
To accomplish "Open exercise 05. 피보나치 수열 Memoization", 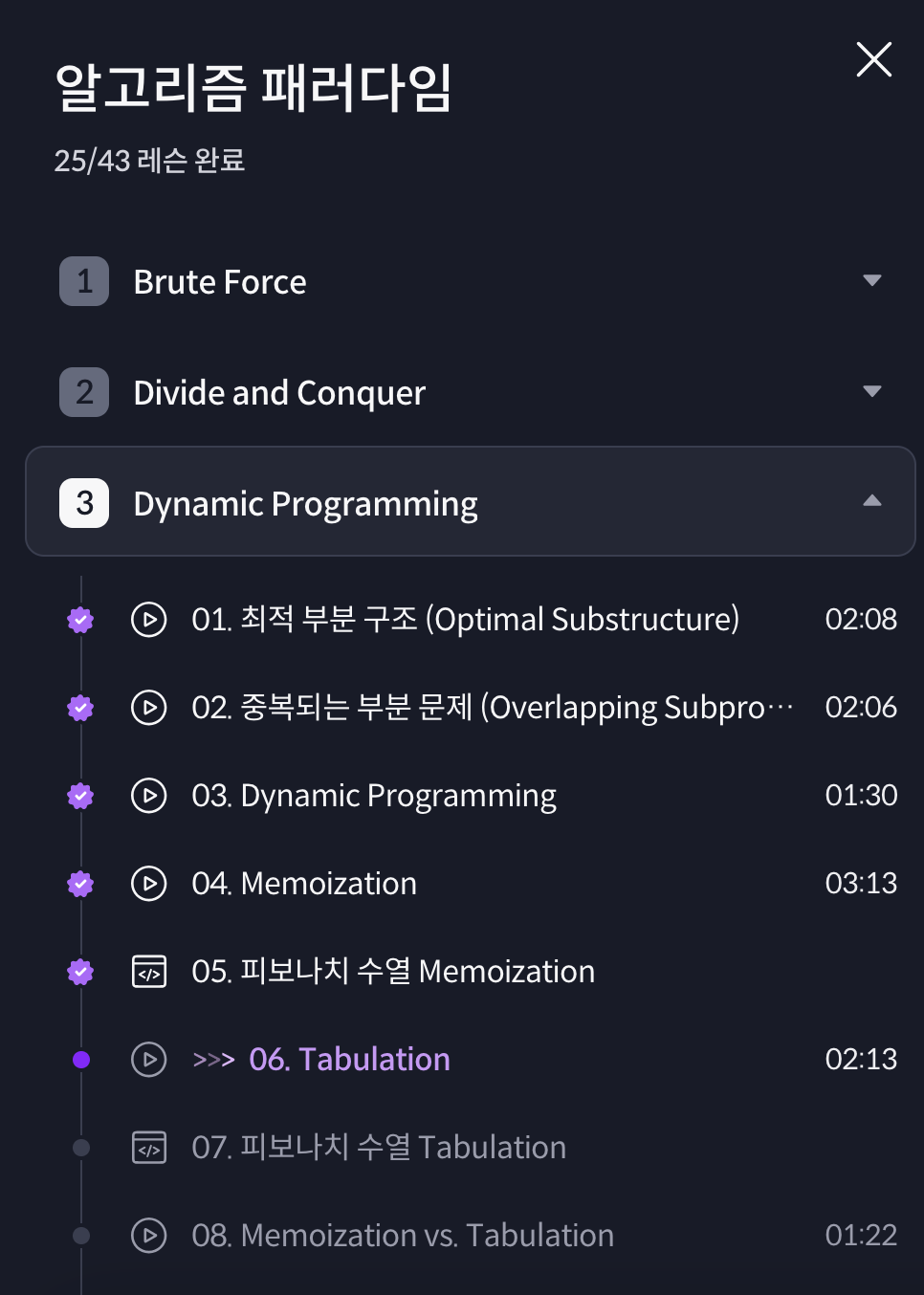I will click(x=393, y=972).
